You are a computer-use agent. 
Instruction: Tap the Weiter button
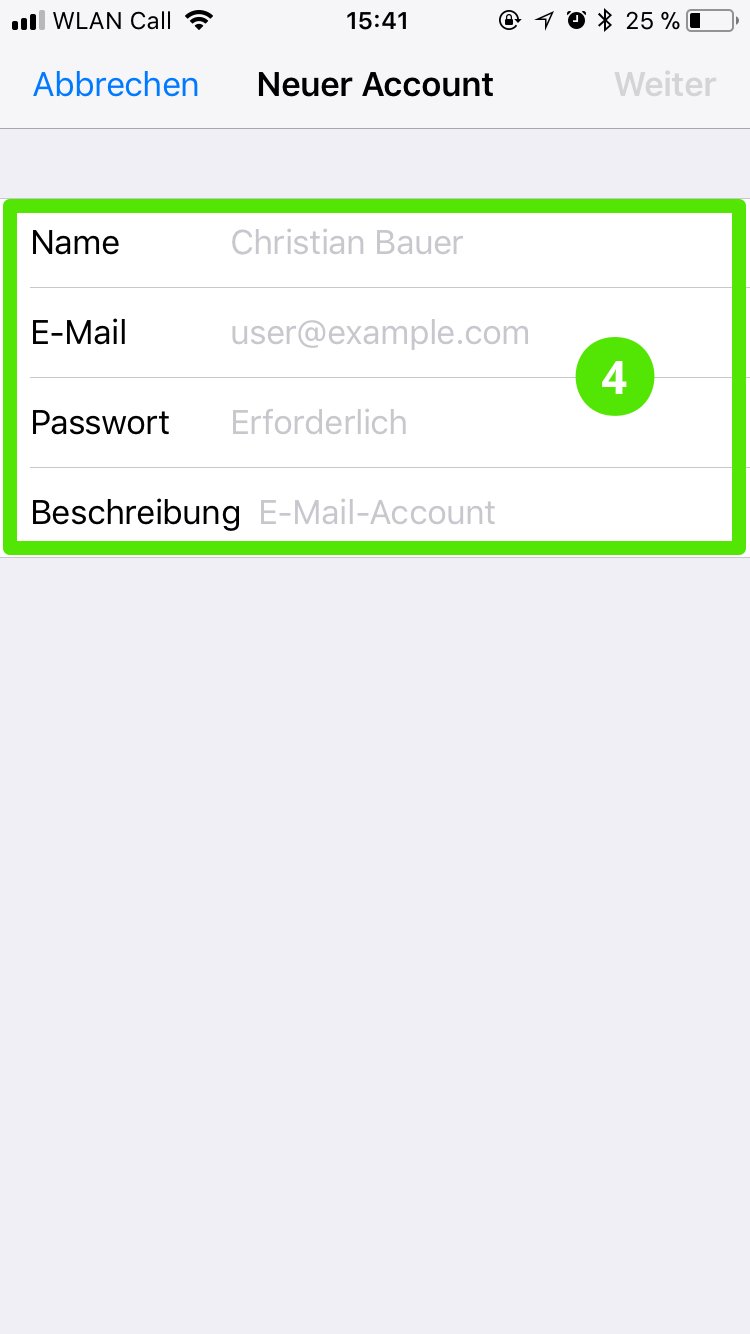click(665, 85)
